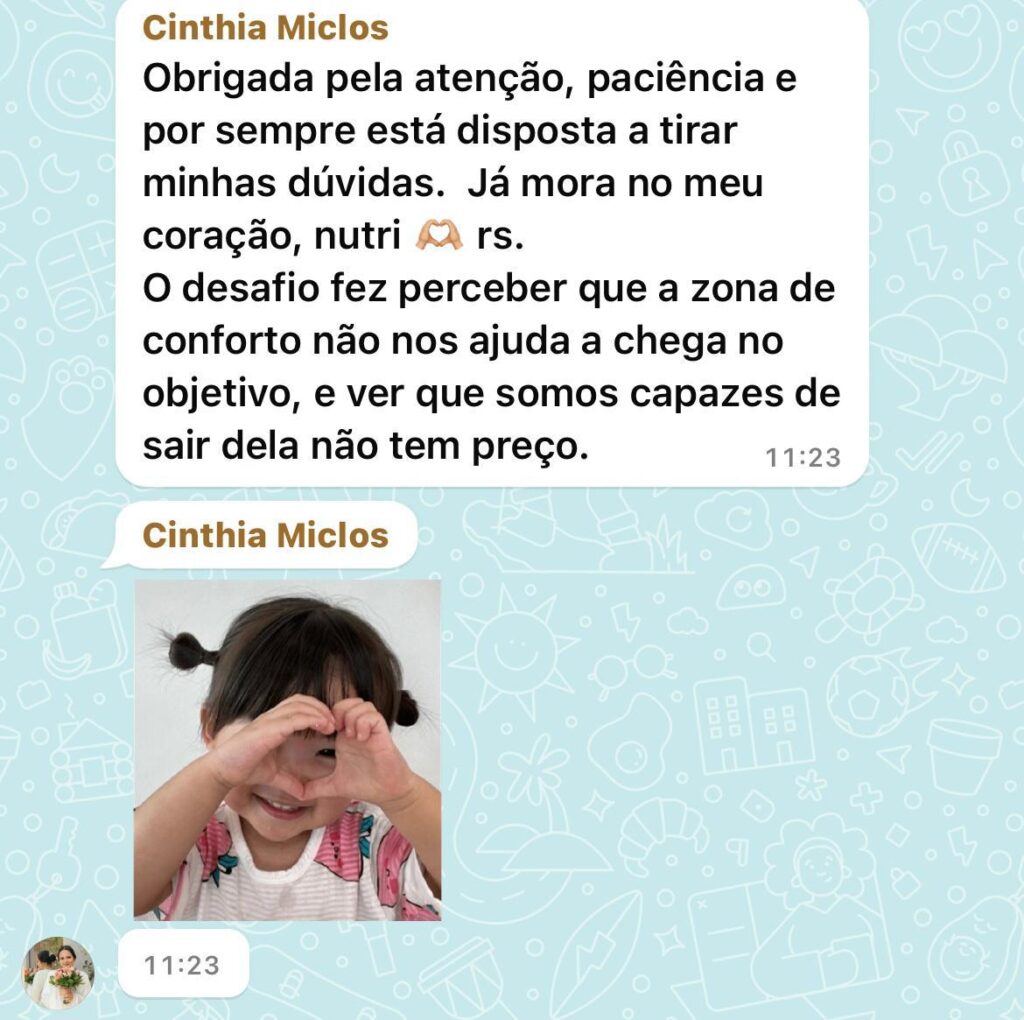This screenshot has width=1024, height=1020.
Task: Open Cinthia Miclos's profile picture avatar
Action: 58,972
